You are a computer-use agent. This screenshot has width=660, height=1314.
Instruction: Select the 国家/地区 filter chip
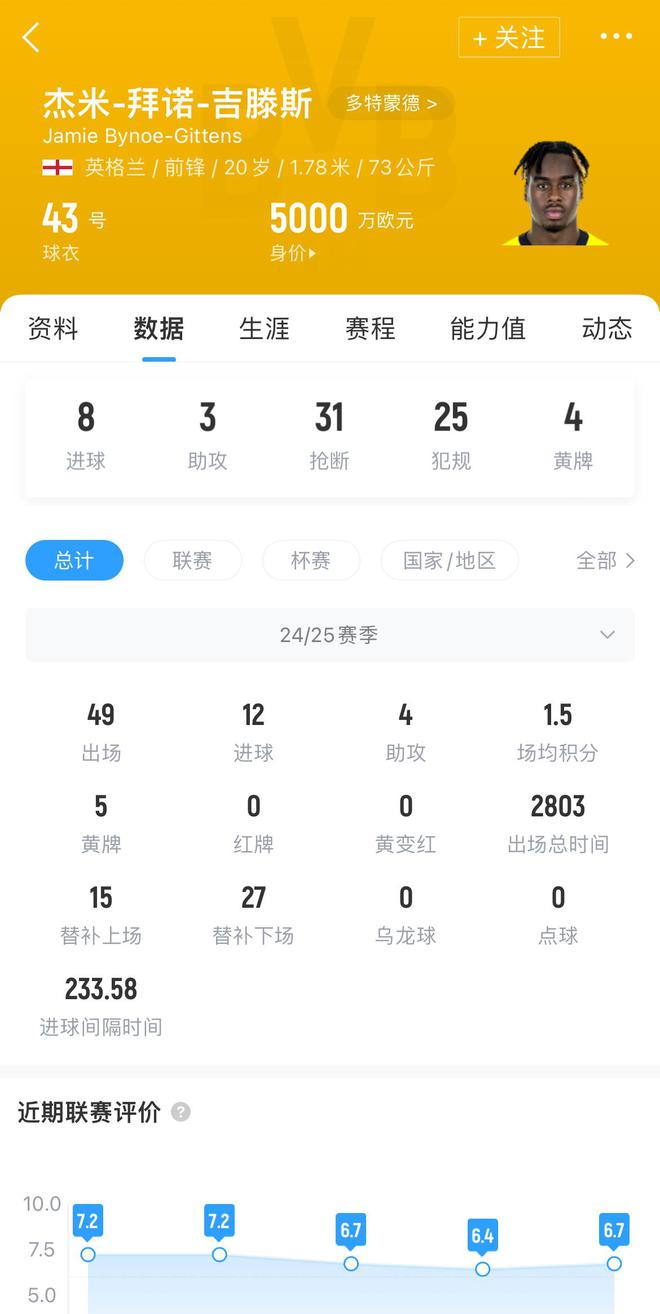[x=449, y=561]
